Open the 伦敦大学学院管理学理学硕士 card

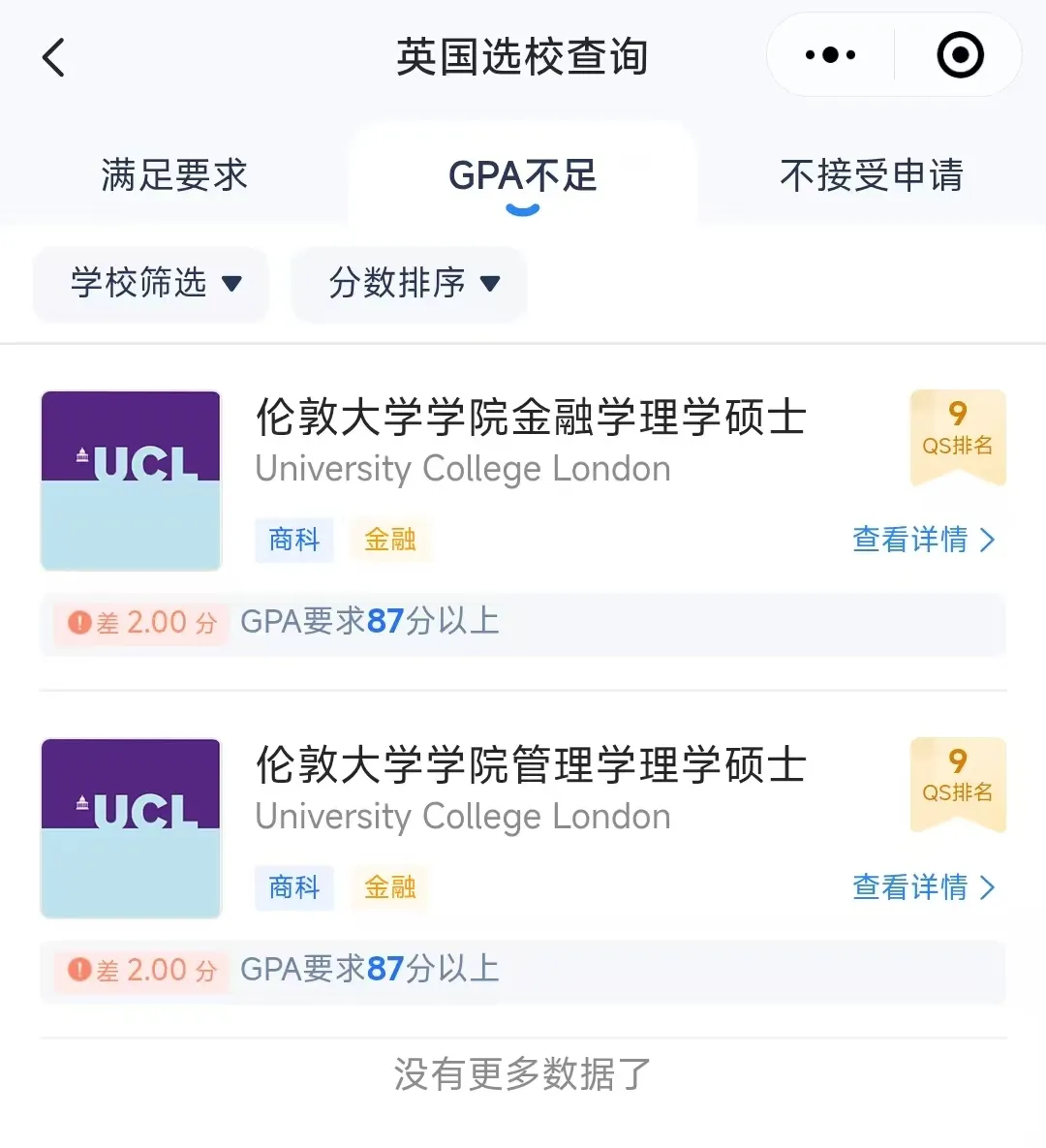530,766
